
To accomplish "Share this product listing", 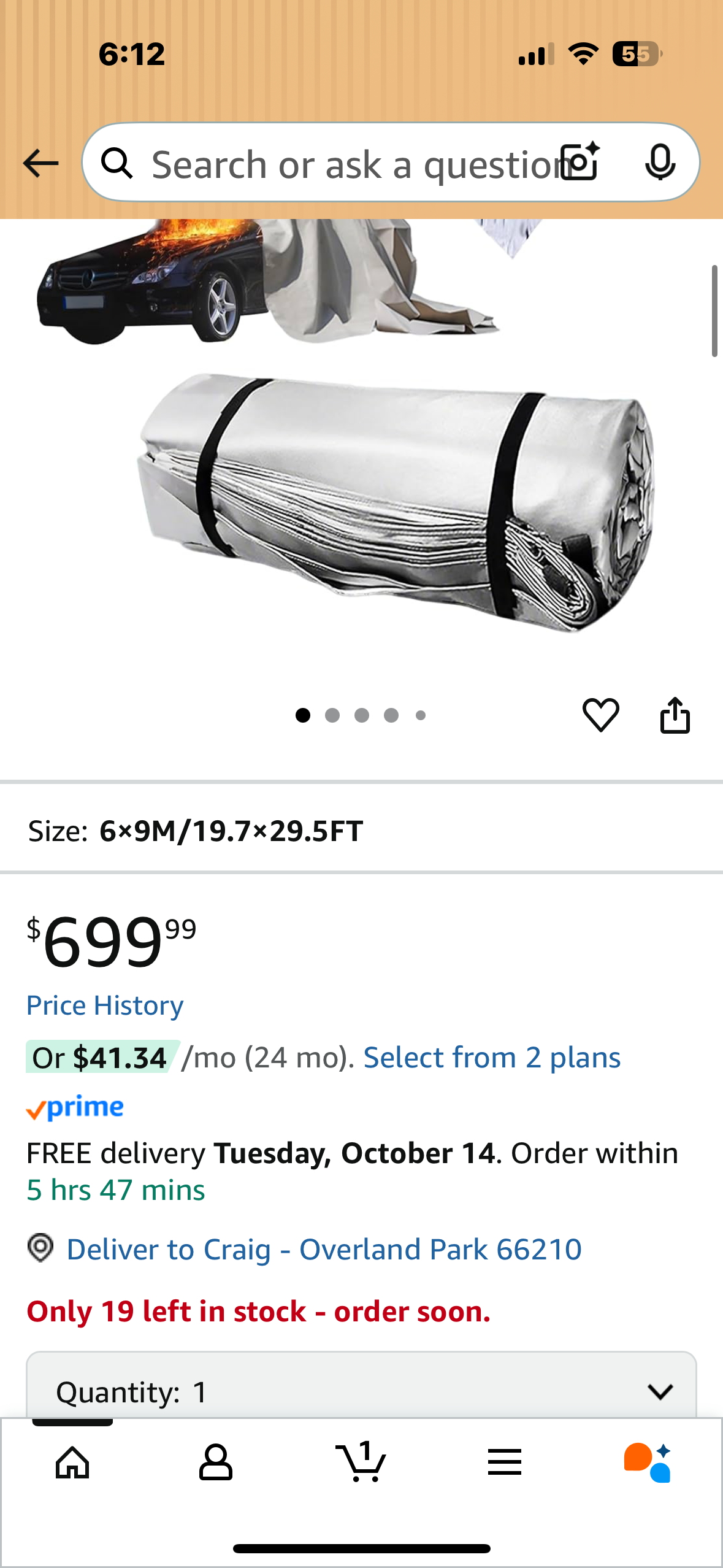I will pos(675,715).
